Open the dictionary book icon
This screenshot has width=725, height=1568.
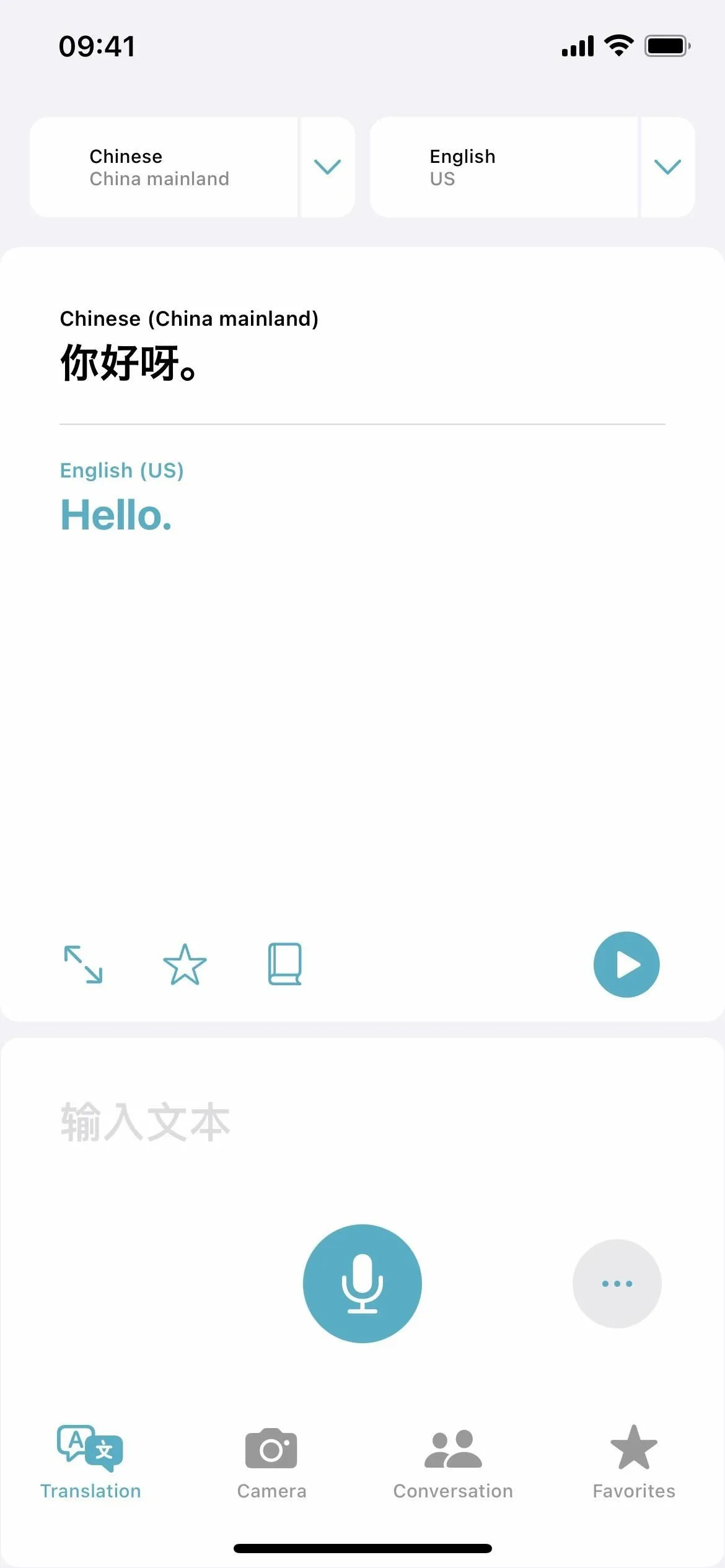(x=285, y=964)
